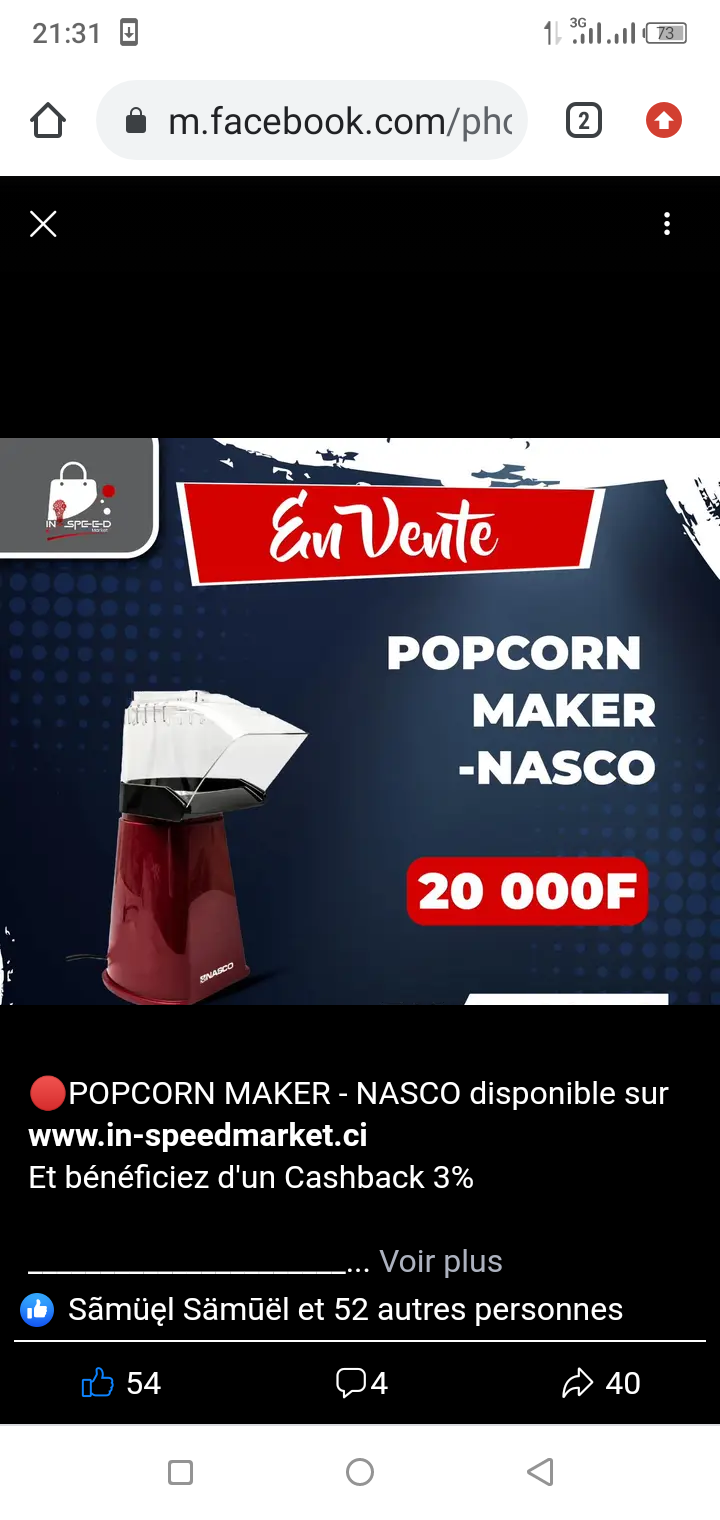Tap the m.facebook.com address bar
This screenshot has width=720, height=1520.
pos(311,121)
